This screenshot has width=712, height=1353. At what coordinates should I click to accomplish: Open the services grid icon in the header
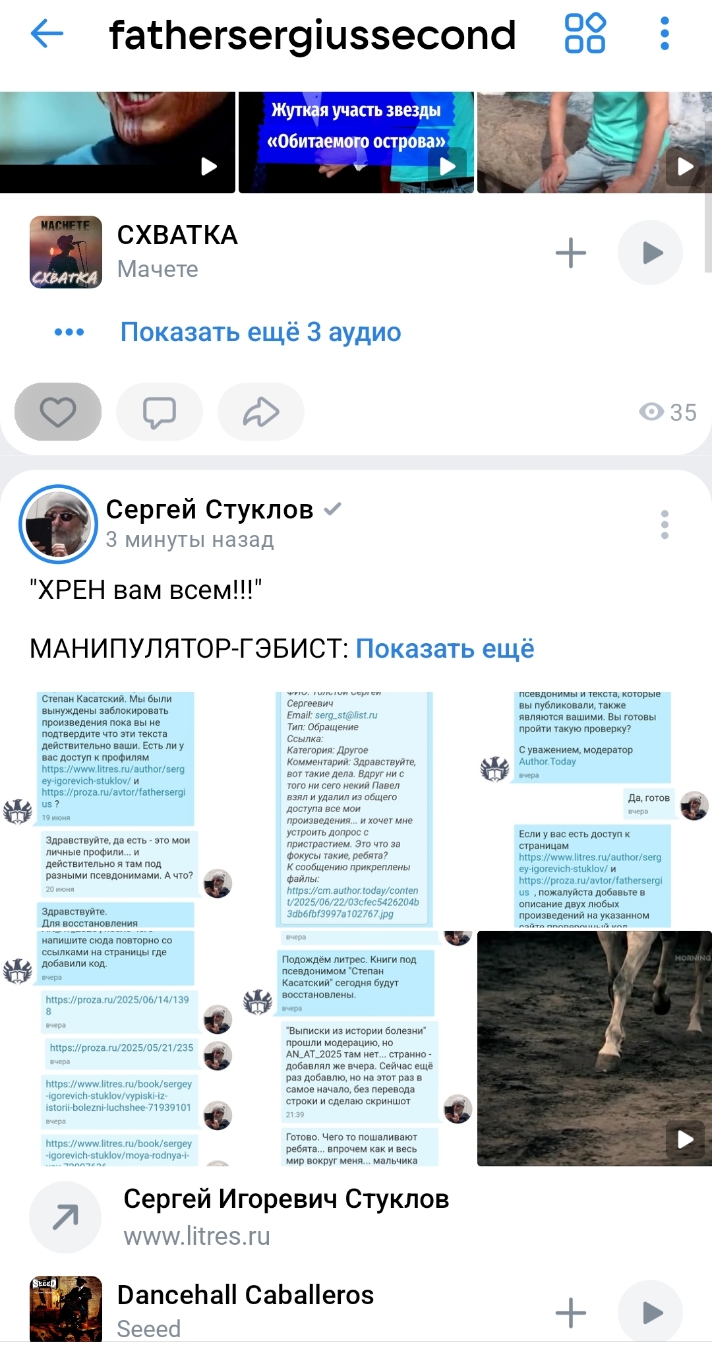coord(585,34)
